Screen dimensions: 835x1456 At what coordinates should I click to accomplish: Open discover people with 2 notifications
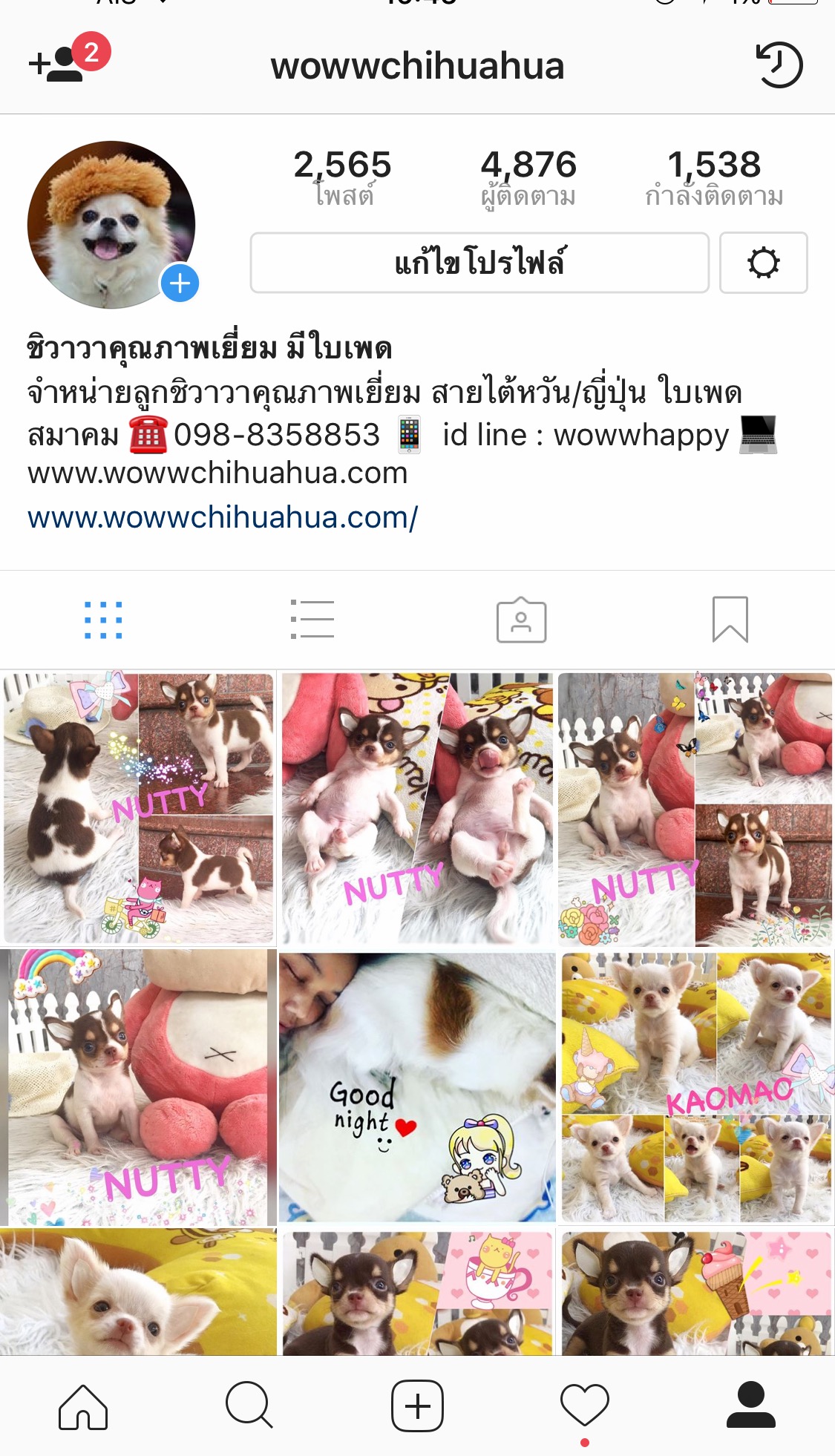pos(67,61)
